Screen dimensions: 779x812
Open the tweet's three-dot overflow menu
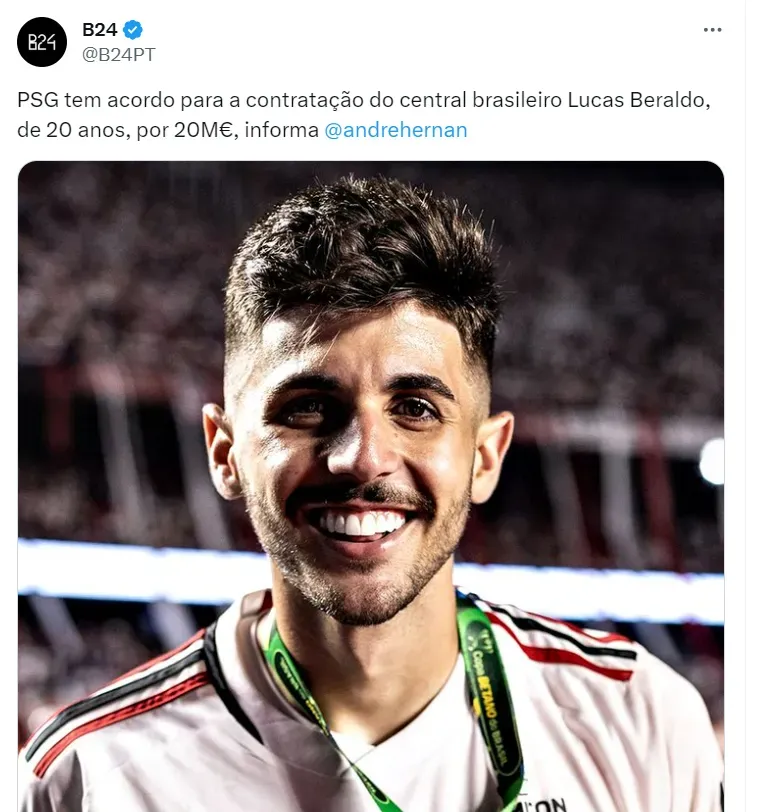click(x=712, y=30)
